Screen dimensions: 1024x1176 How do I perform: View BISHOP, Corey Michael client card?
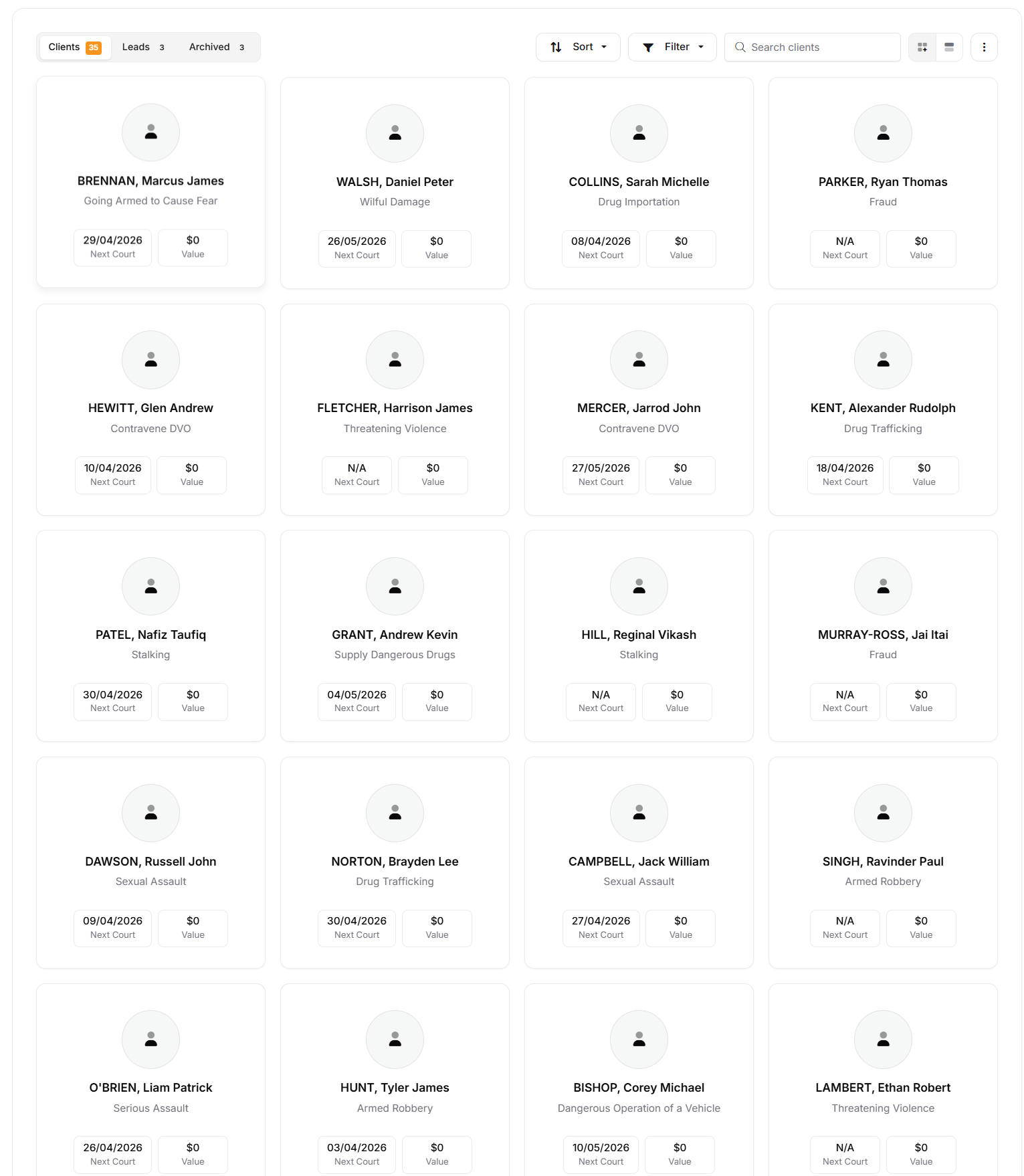click(x=639, y=1088)
